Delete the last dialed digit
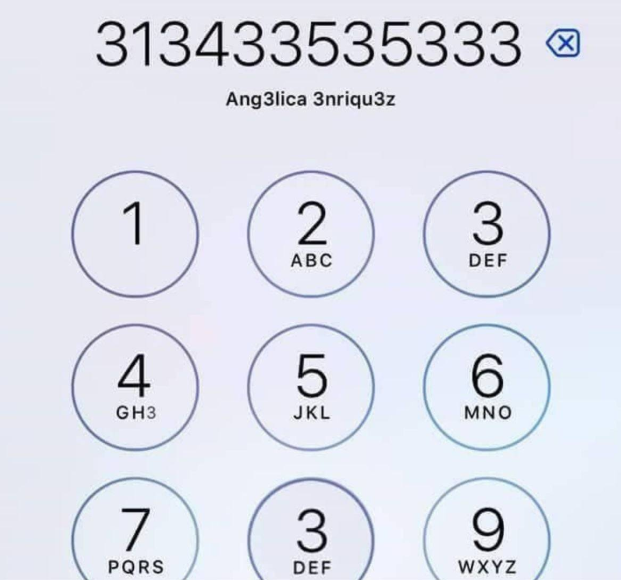The width and height of the screenshot is (621, 580). 563,43
